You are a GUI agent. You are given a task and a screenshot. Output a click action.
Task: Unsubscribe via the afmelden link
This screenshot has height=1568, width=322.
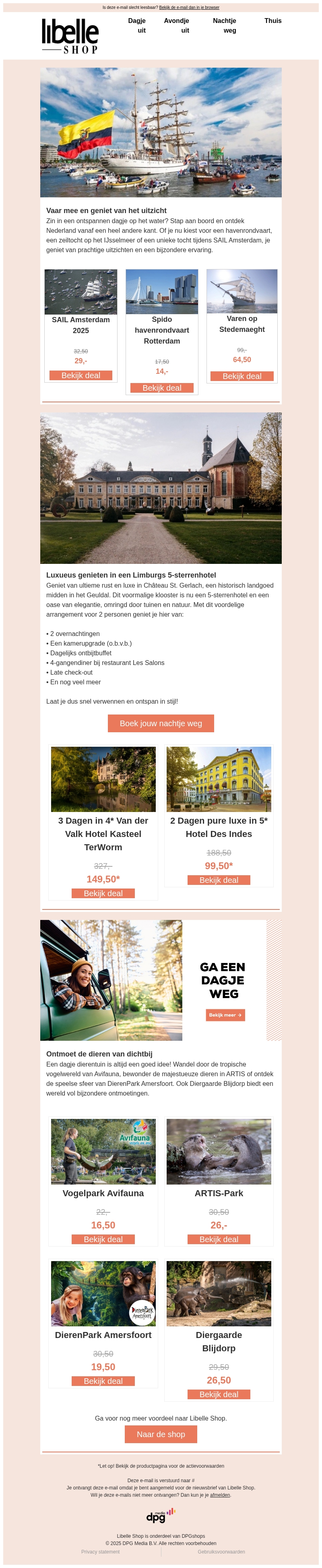click(220, 1495)
